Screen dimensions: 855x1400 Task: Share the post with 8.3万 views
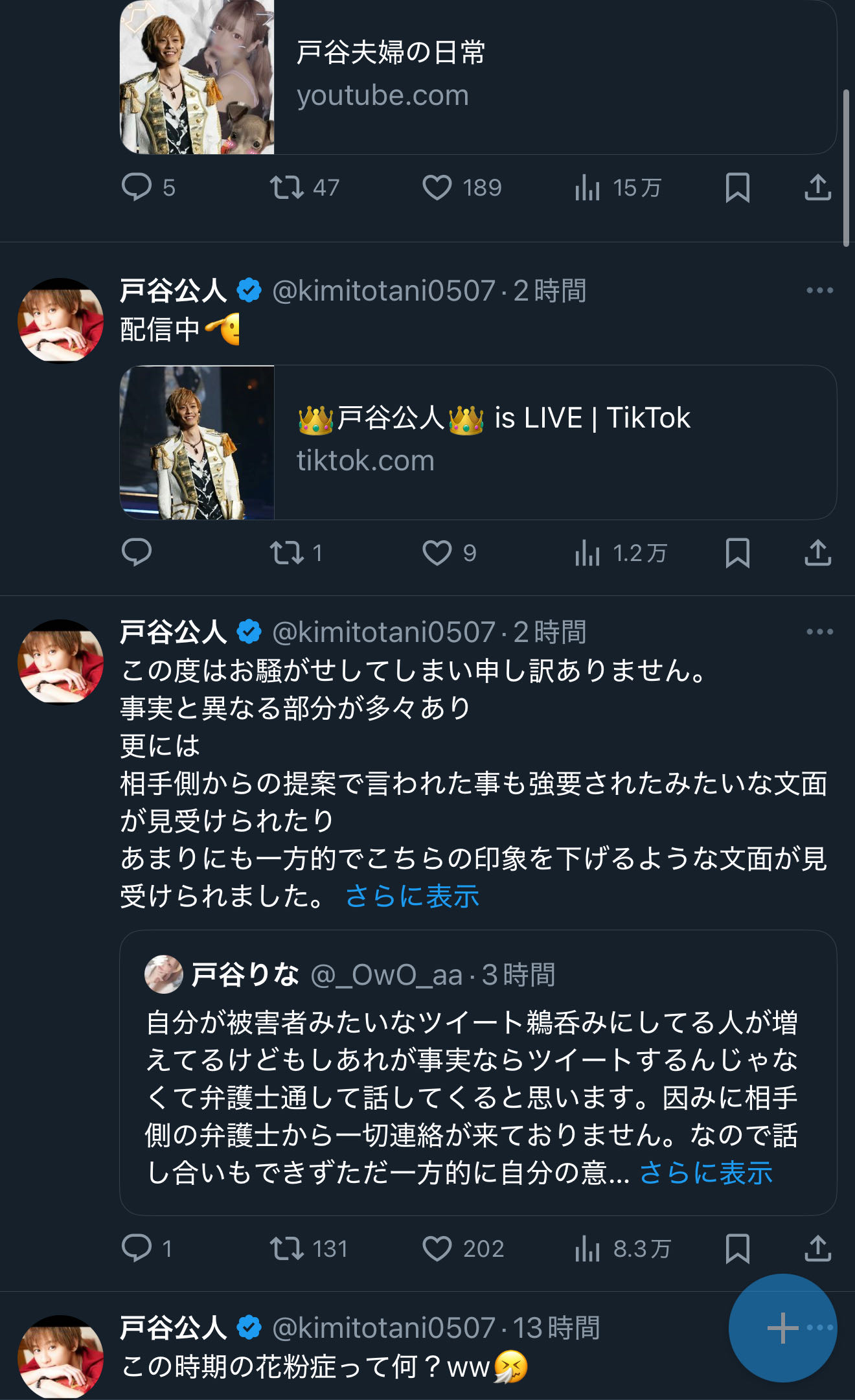[817, 1248]
